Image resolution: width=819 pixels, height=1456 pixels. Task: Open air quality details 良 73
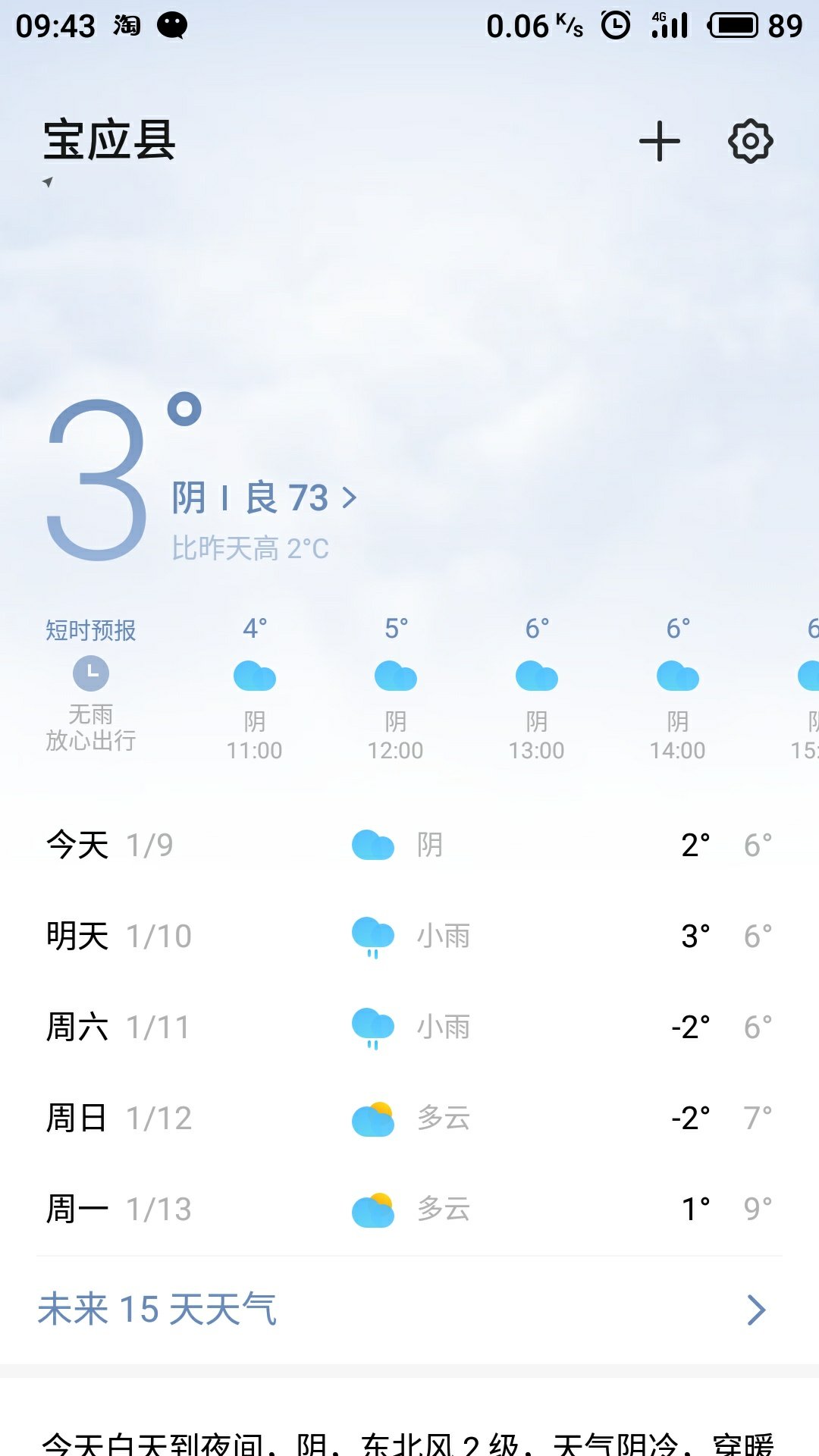(x=301, y=498)
